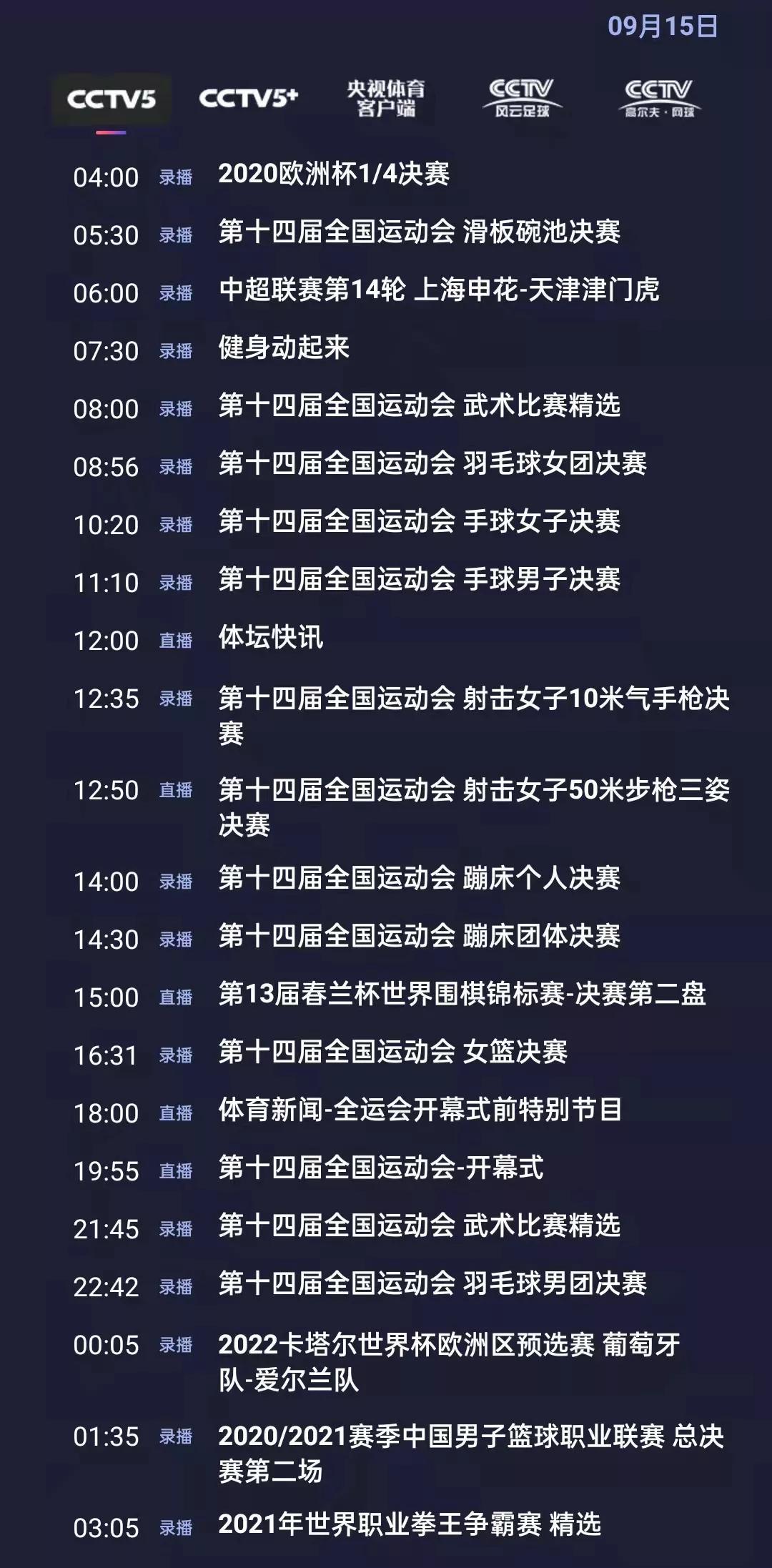Show the CCTV 高尔夫·网球 channel schedule

coord(659,99)
